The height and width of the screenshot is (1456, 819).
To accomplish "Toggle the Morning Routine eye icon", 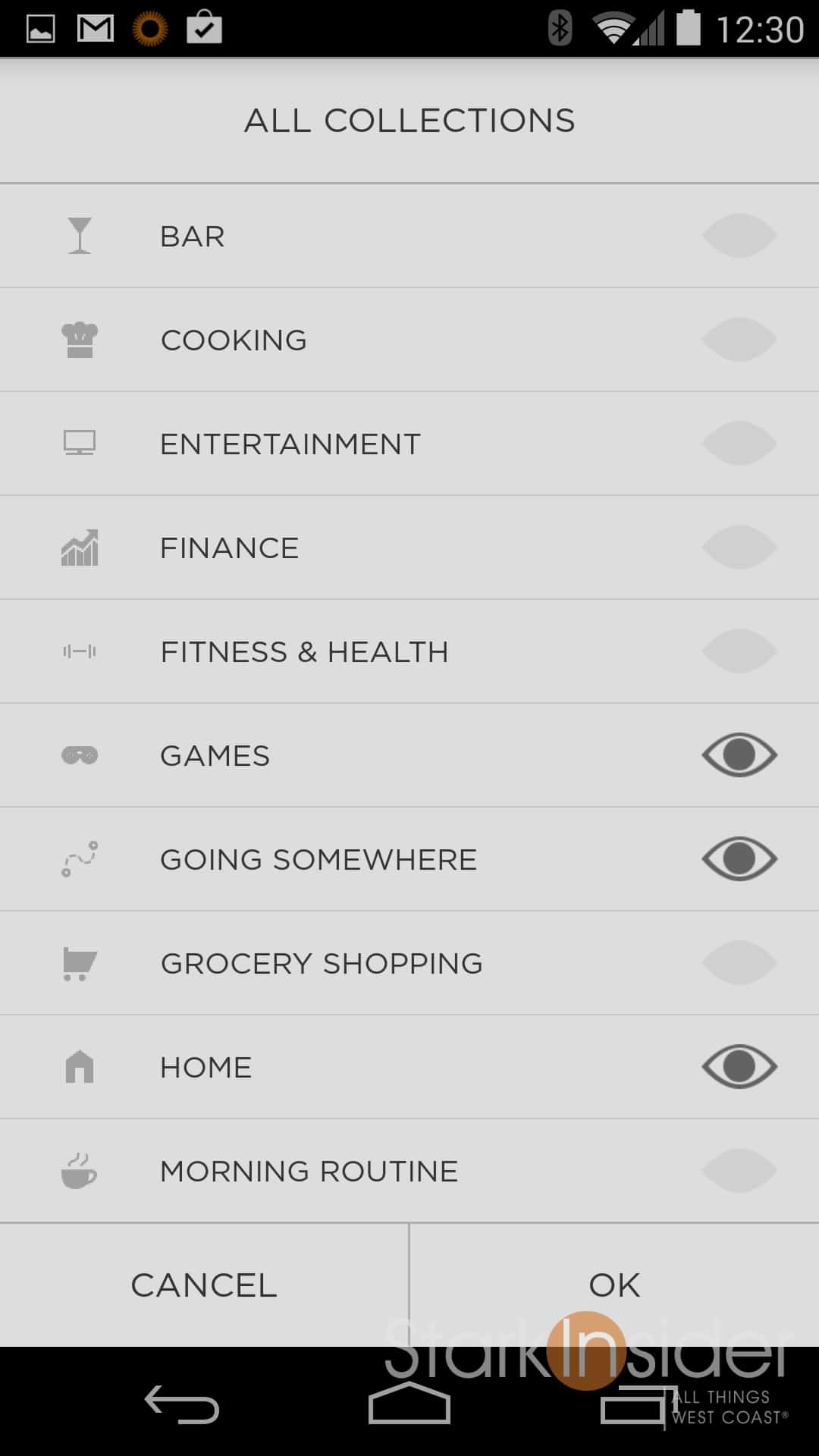I will point(739,1171).
